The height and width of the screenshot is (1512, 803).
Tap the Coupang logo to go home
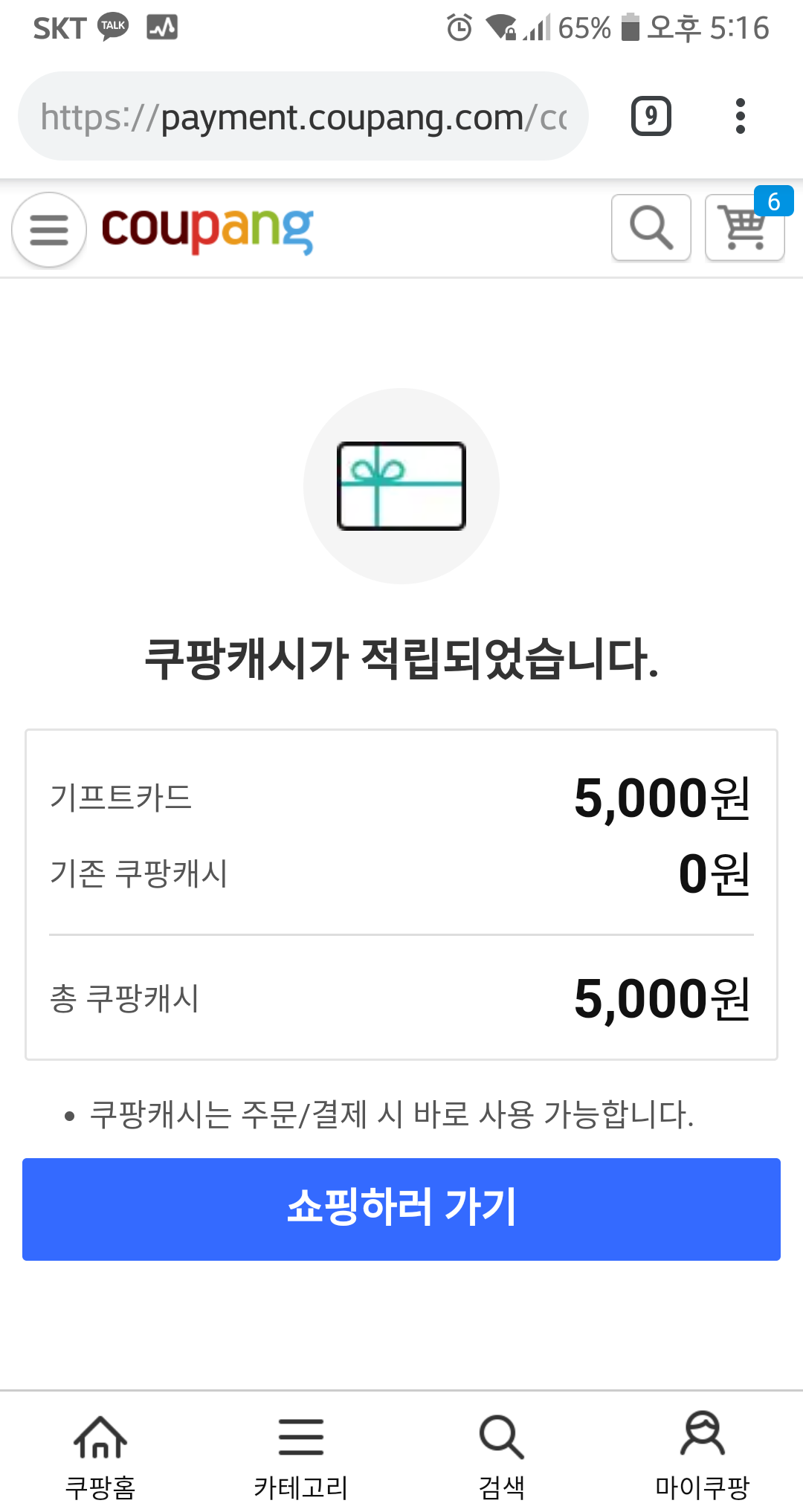pos(207,229)
